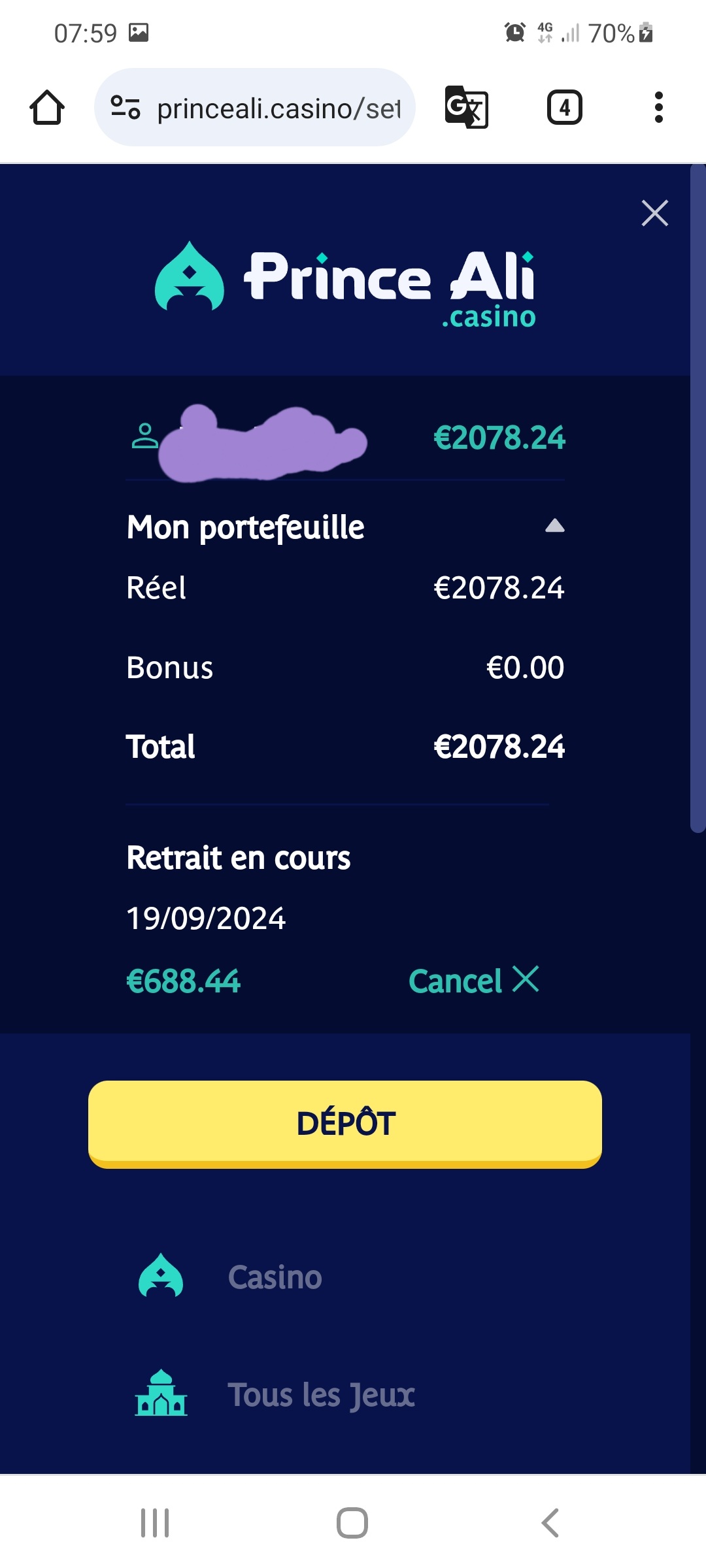The image size is (706, 1568).
Task: Close the Prince Ali side menu
Action: click(654, 213)
